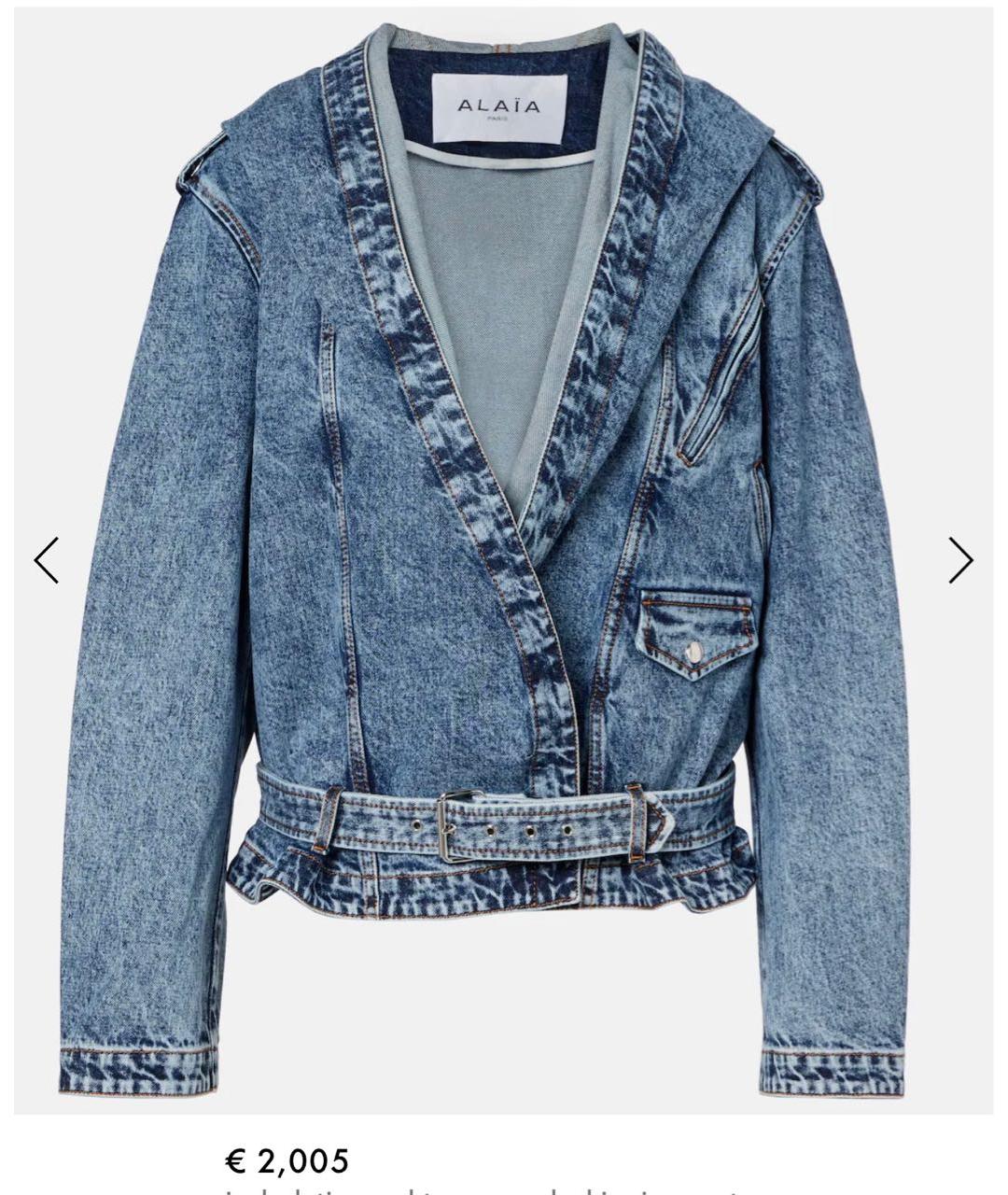
Task: Show the next product image
Action: [960, 560]
